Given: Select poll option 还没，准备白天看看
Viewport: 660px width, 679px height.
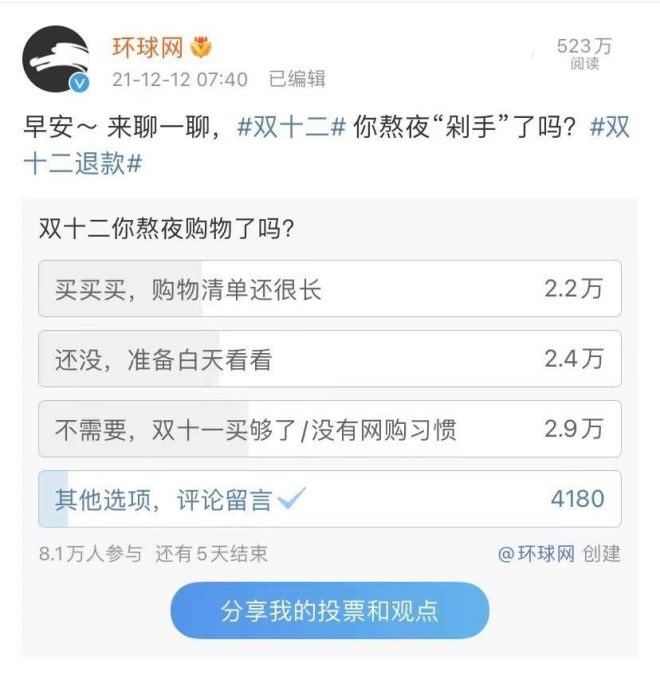Looking at the screenshot, I should [329, 359].
